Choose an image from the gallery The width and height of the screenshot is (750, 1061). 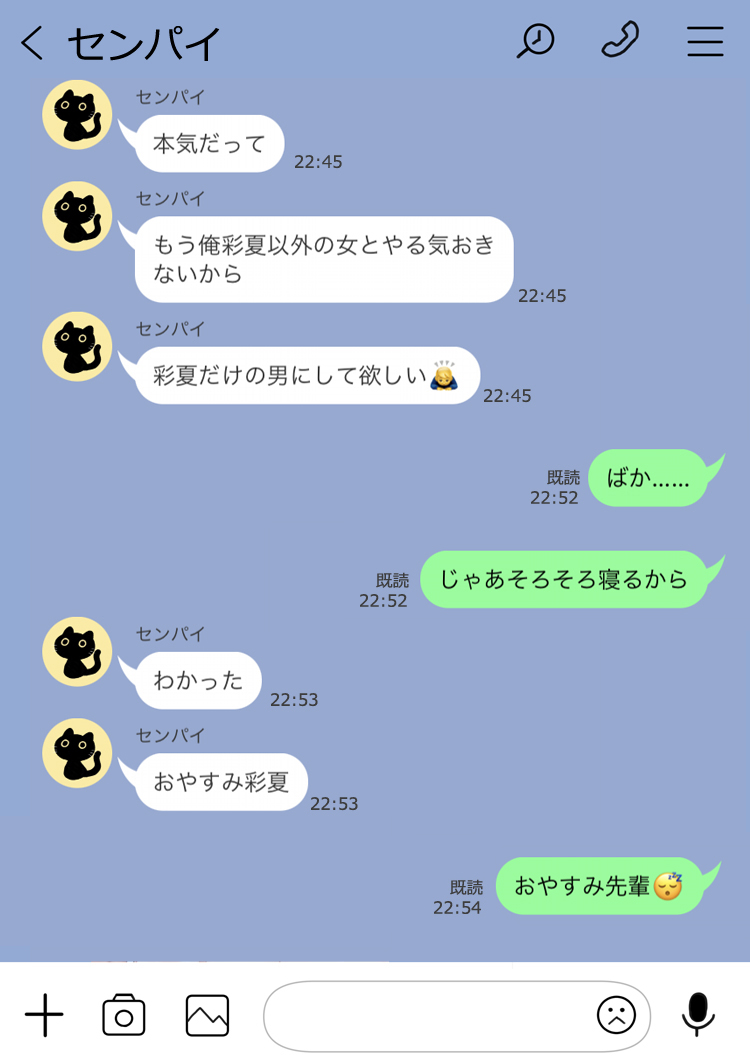point(207,1016)
